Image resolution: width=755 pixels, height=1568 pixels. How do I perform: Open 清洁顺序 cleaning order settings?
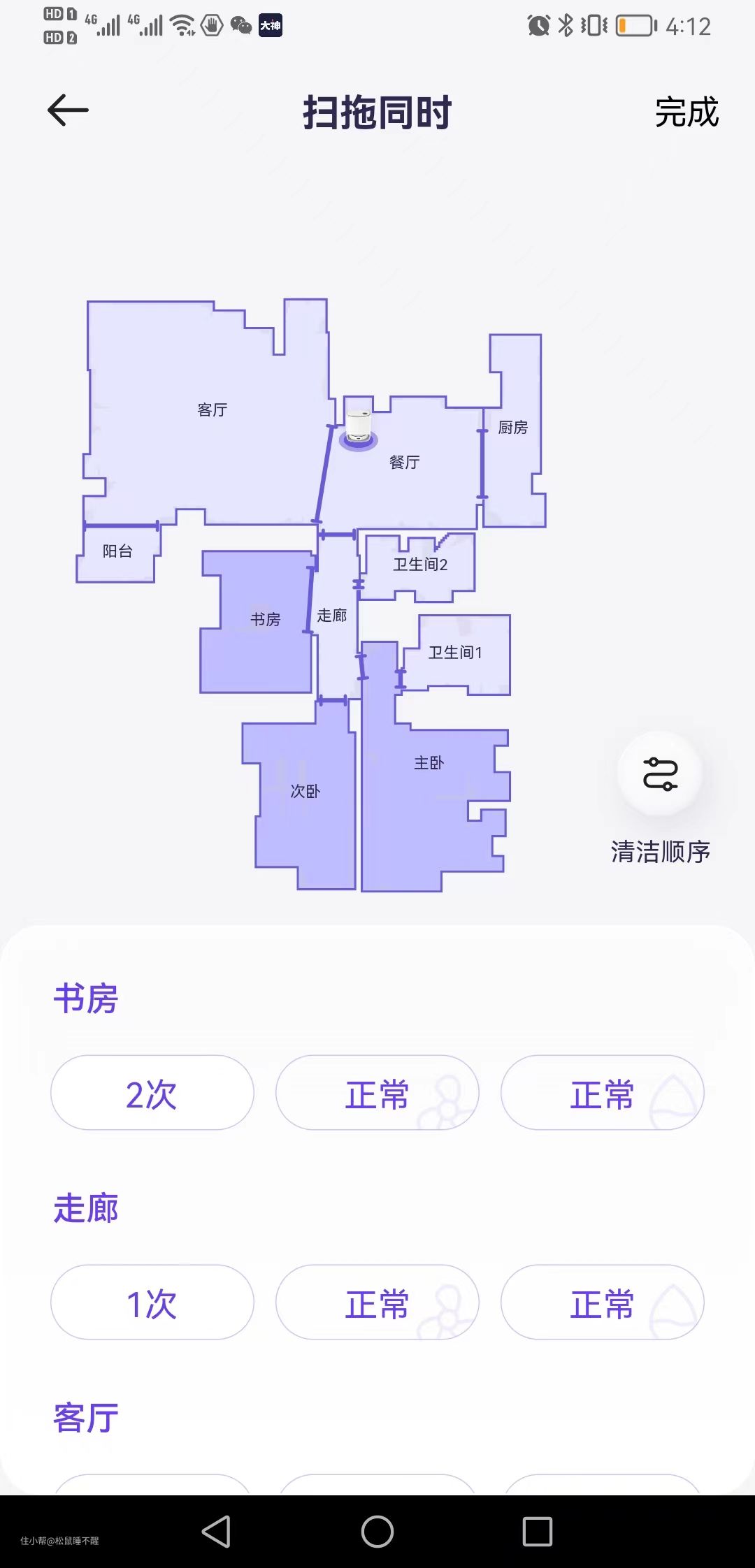[x=660, y=774]
